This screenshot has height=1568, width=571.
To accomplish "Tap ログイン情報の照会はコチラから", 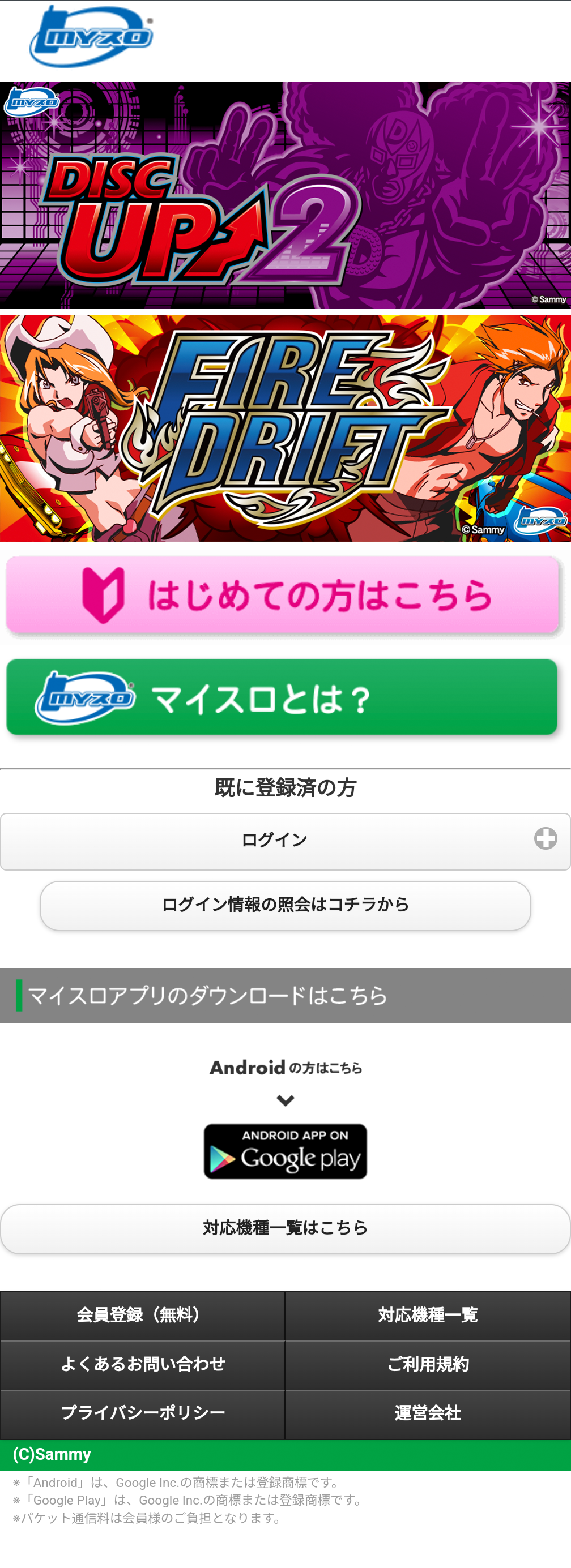I will point(285,905).
